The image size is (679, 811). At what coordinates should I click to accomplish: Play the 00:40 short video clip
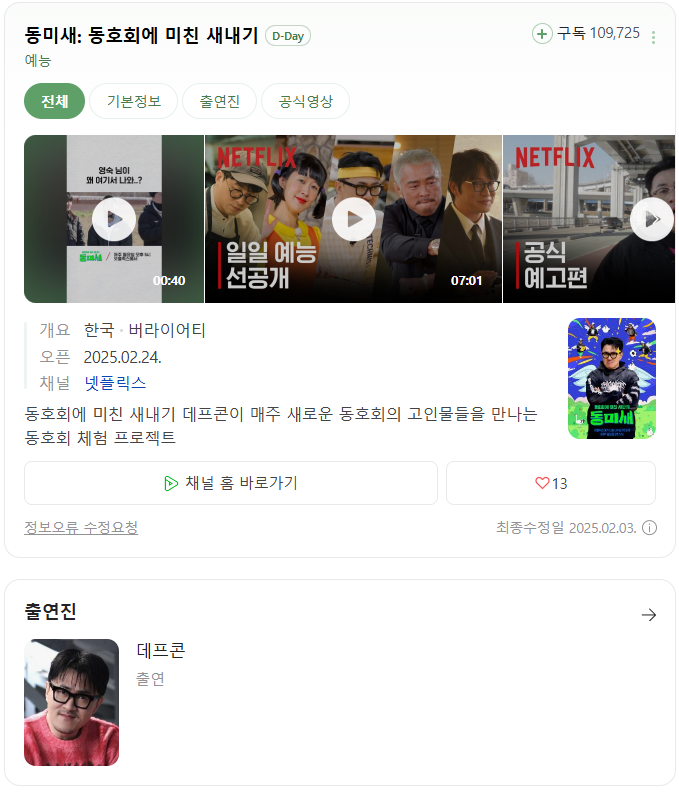pos(114,219)
